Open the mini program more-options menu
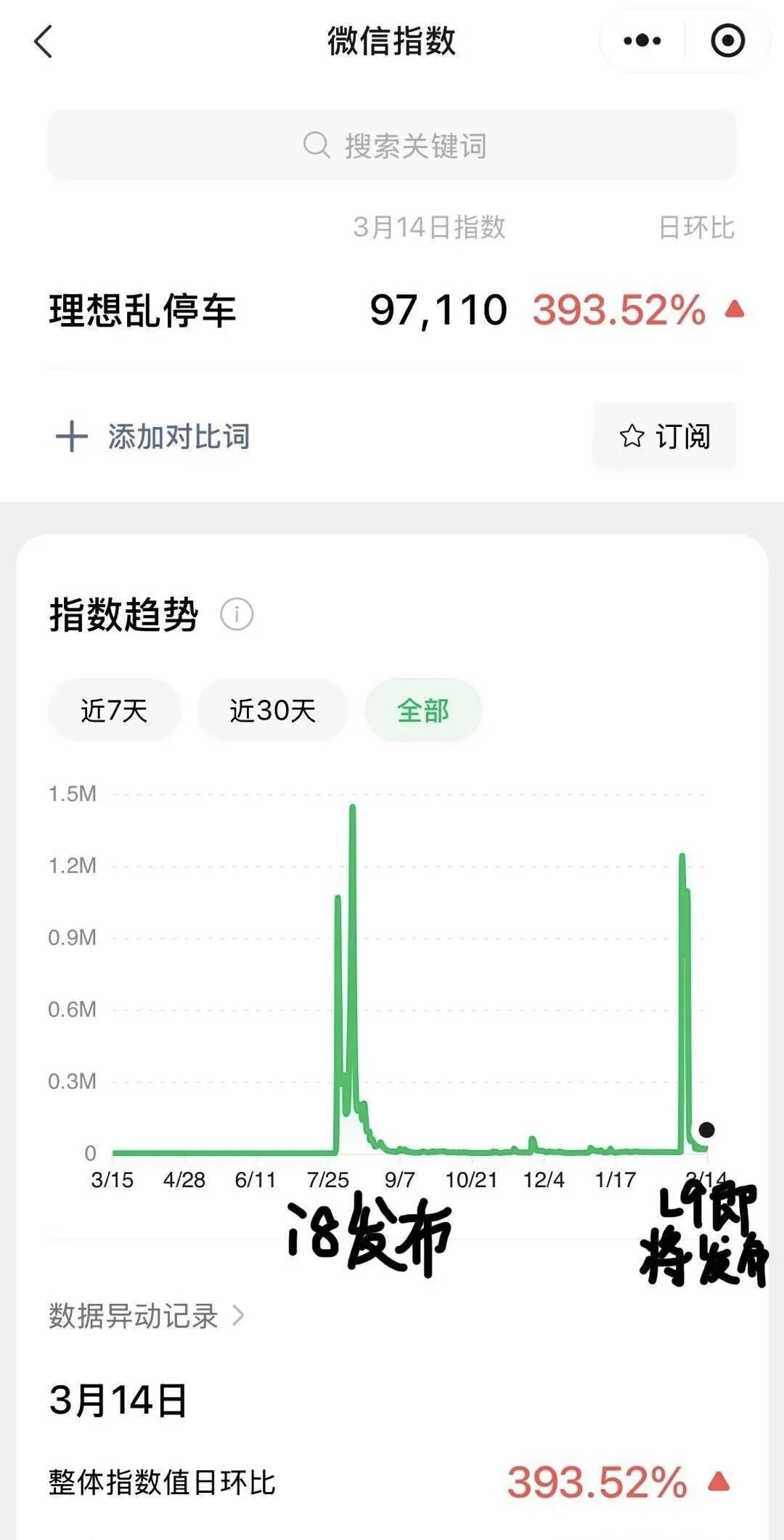The height and width of the screenshot is (1540, 784). (642, 41)
